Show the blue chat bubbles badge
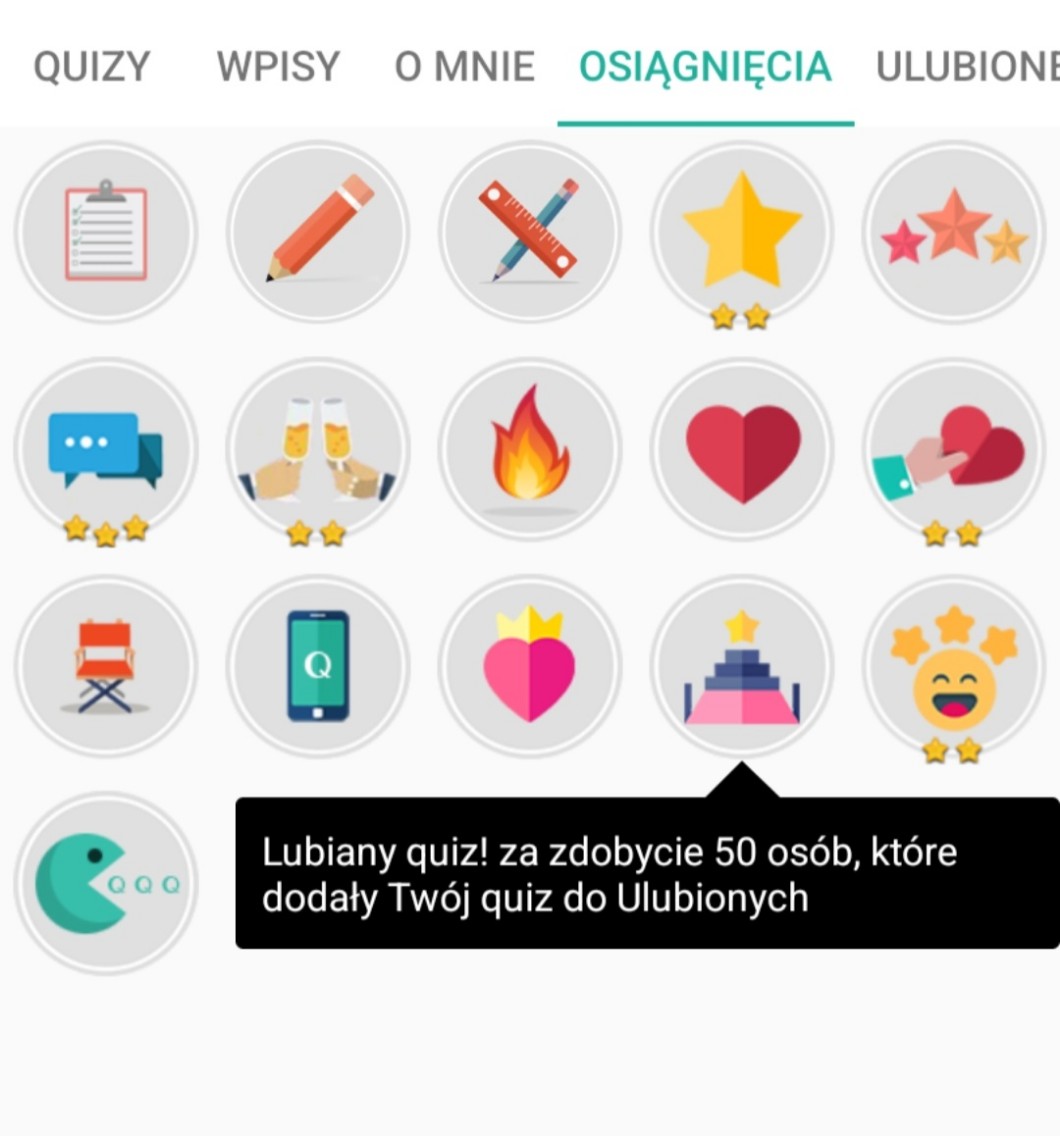The width and height of the screenshot is (1060, 1136). (105, 449)
